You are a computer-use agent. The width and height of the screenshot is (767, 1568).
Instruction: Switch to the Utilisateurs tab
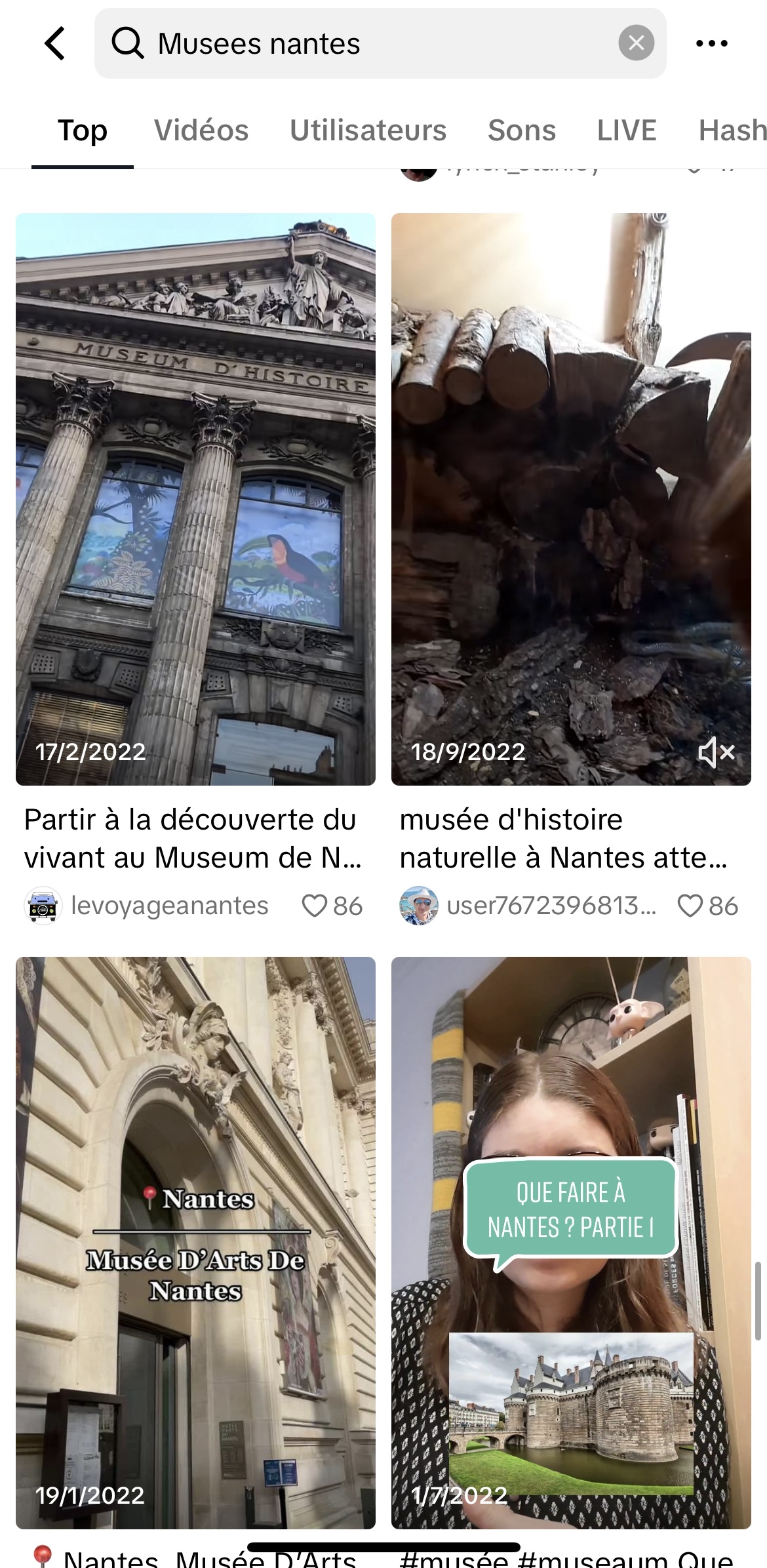pos(368,131)
